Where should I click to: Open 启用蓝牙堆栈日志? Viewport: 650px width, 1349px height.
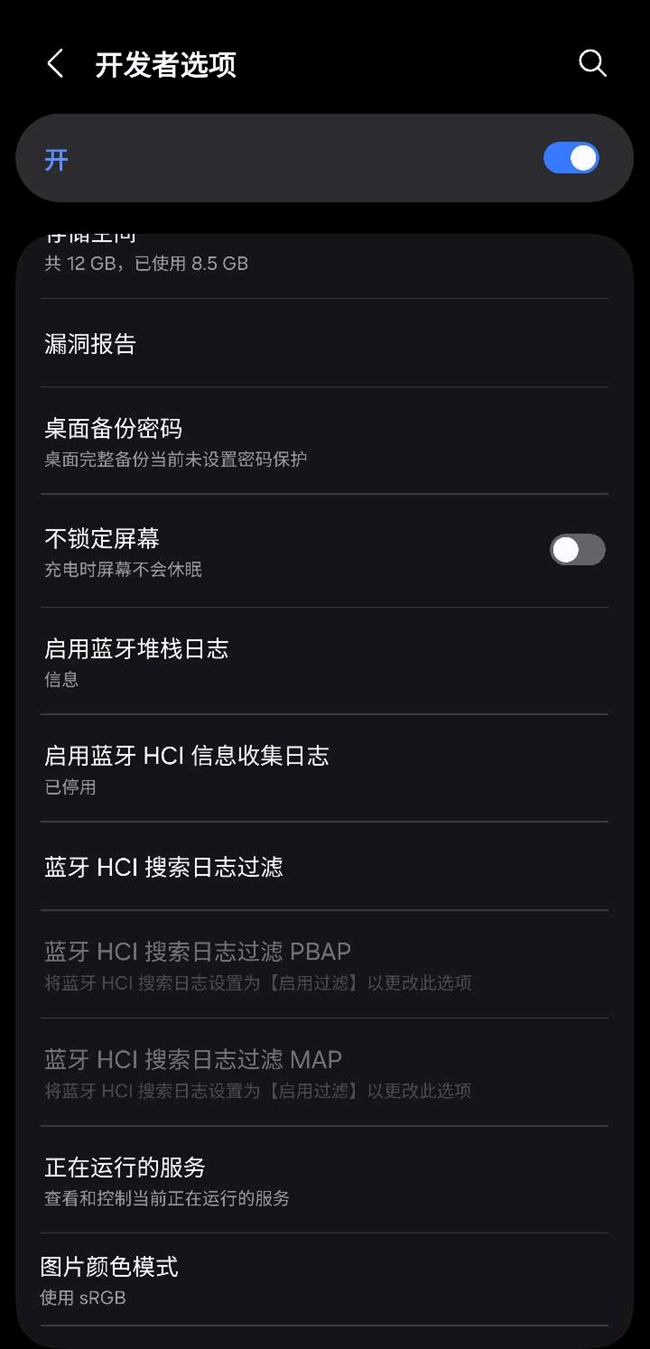[324, 661]
